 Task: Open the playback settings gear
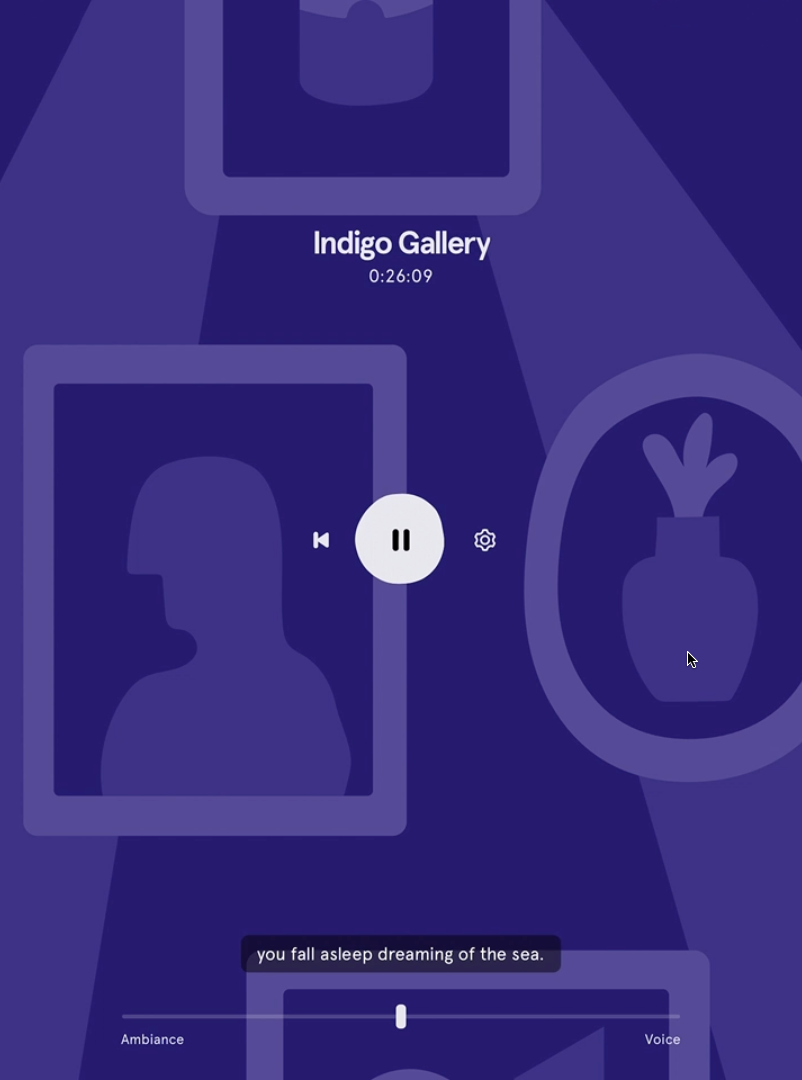(x=485, y=540)
